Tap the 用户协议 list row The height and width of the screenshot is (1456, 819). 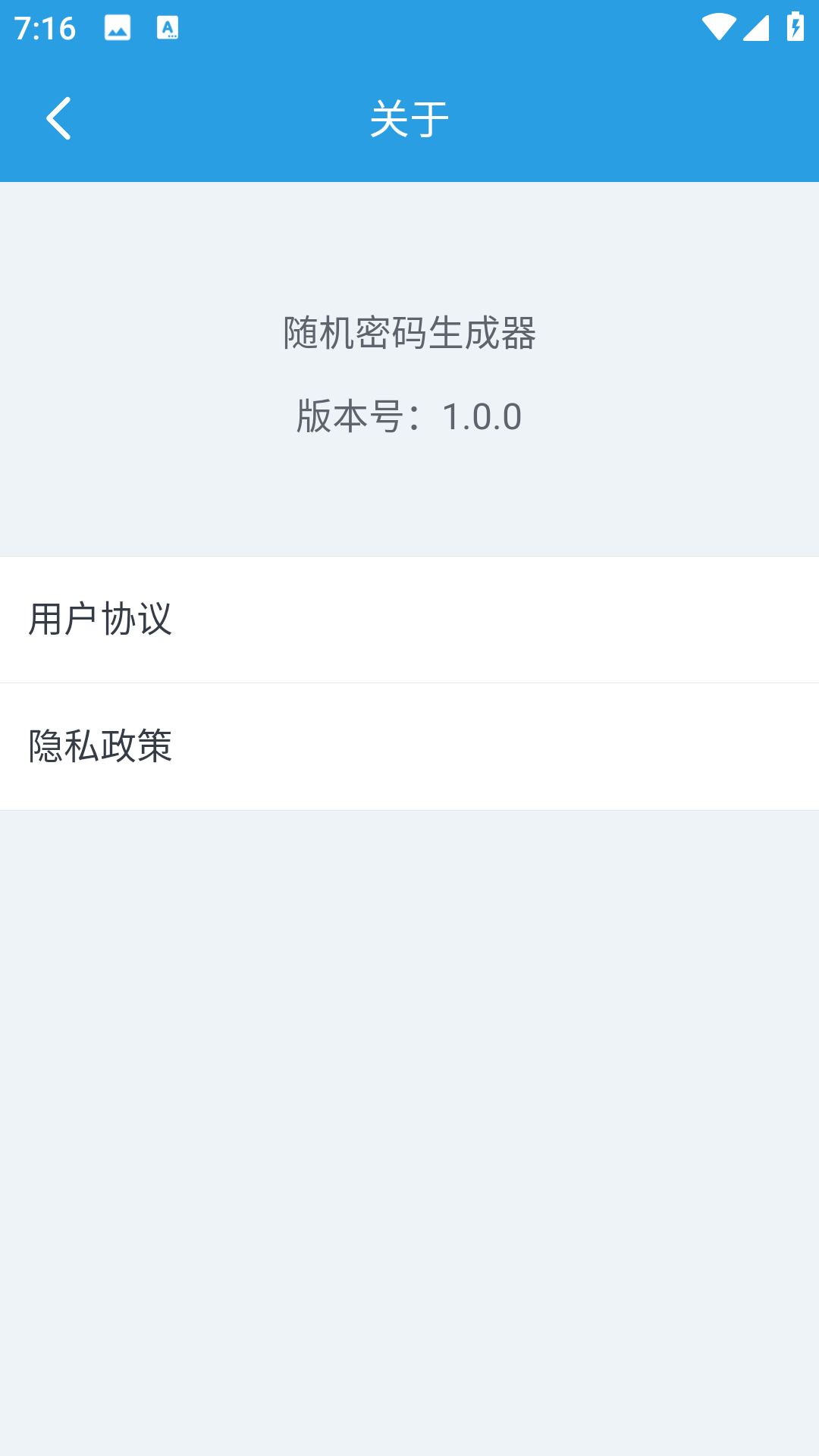[409, 620]
